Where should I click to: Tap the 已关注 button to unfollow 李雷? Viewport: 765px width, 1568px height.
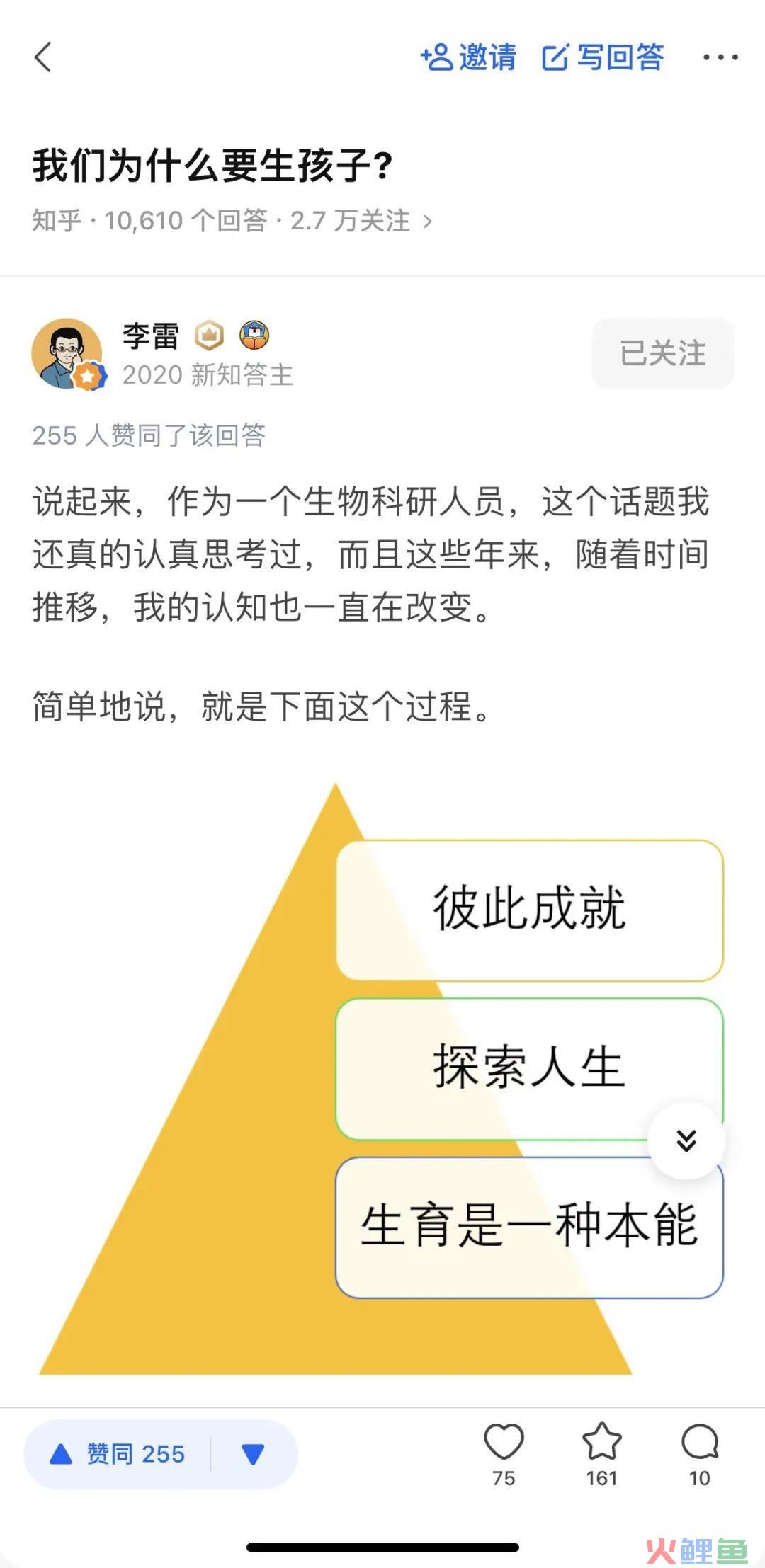click(662, 353)
